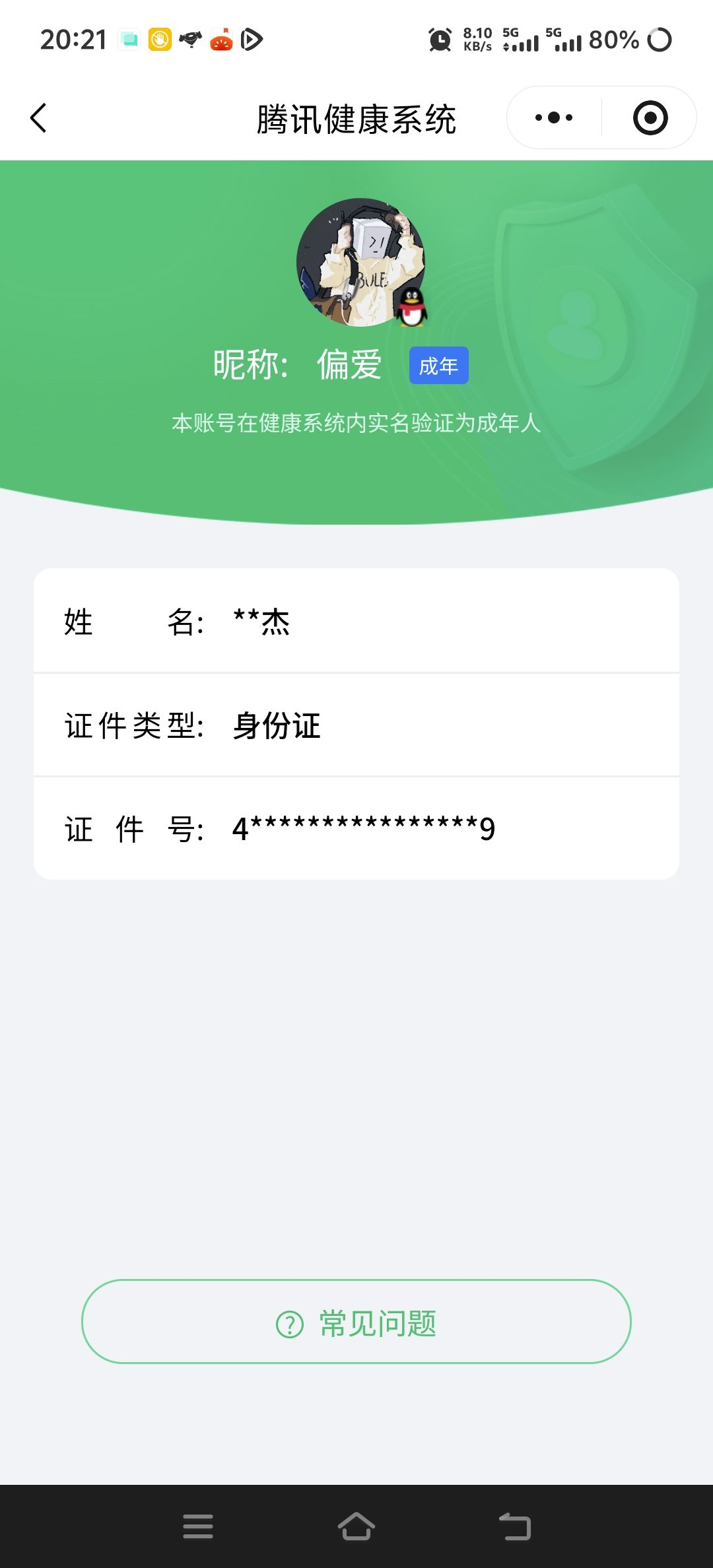Click the blue 成年 adult verification badge

pyautogui.click(x=439, y=365)
